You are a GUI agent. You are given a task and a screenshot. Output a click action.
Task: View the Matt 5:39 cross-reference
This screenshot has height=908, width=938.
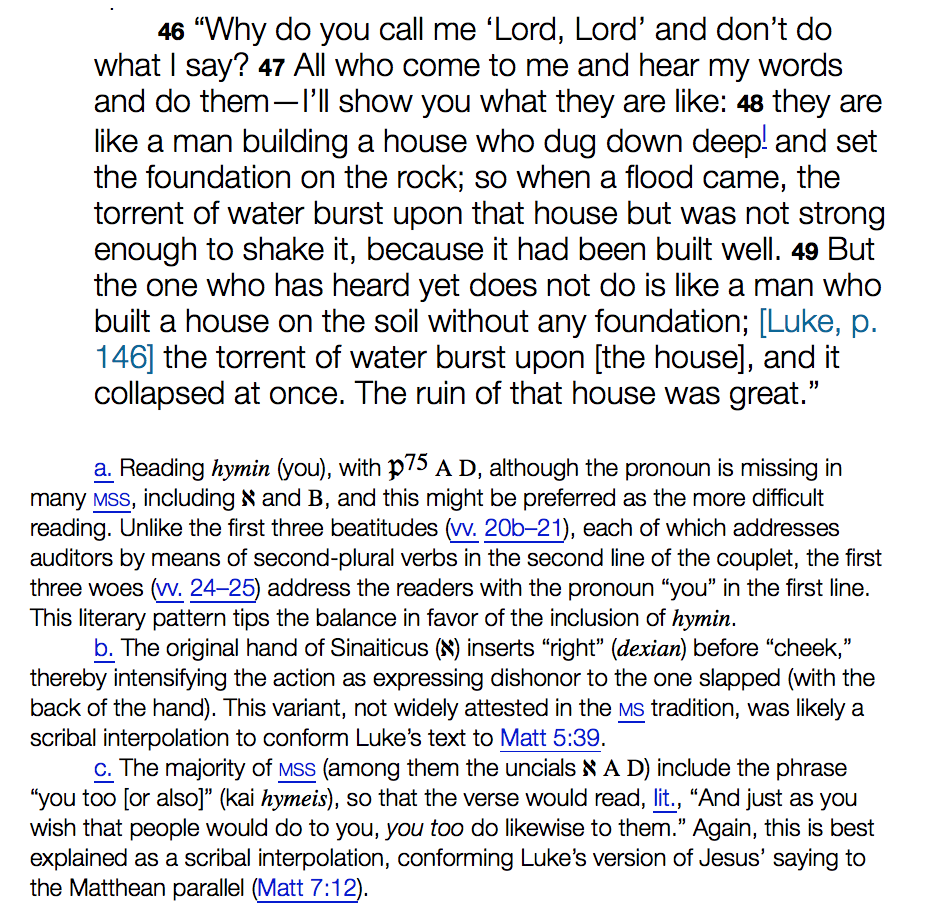click(553, 739)
